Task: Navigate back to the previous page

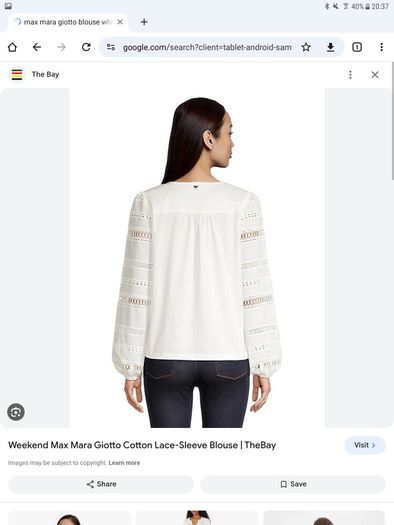Action: [x=37, y=47]
